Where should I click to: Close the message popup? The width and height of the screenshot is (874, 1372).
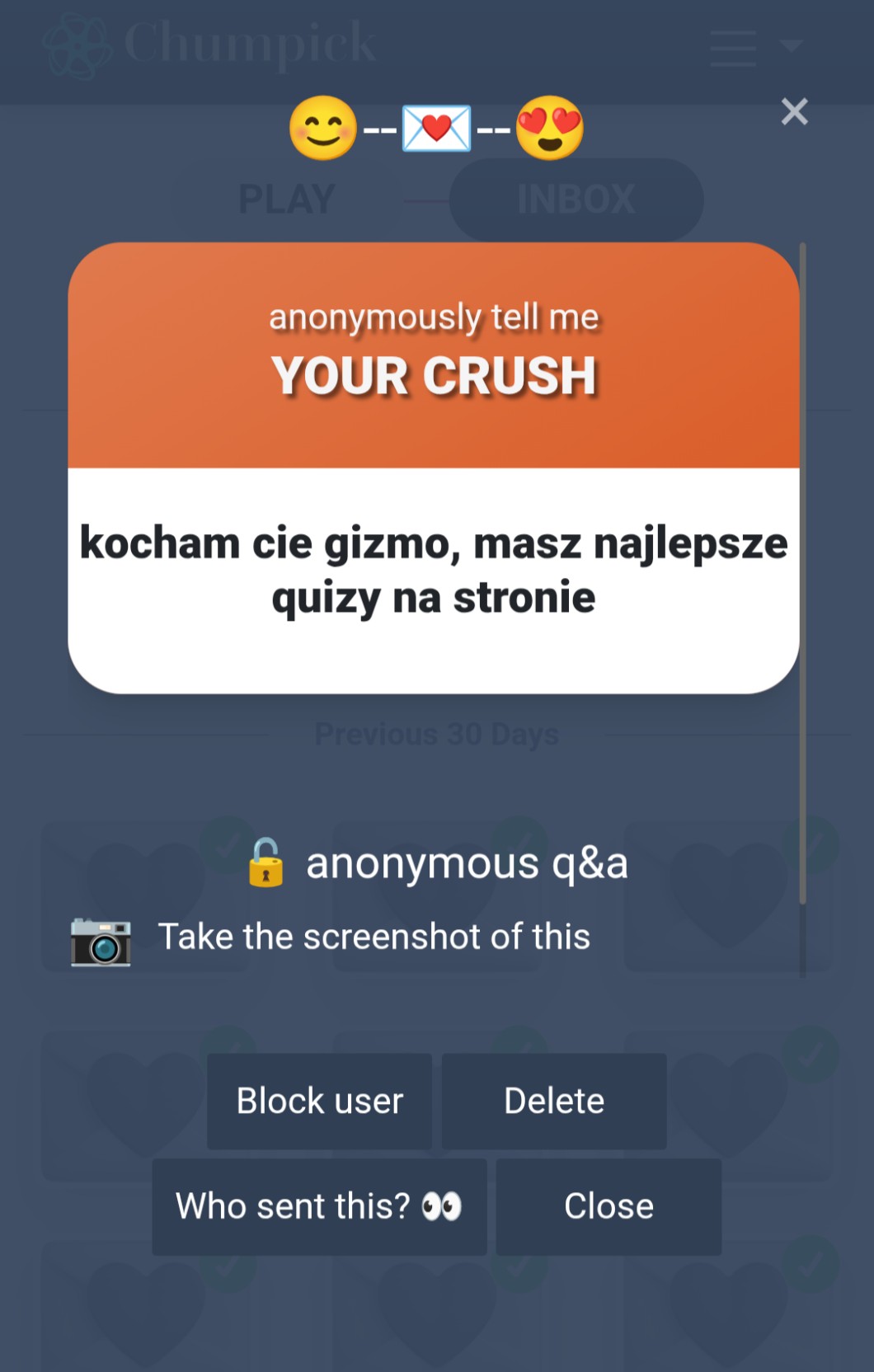point(609,1206)
